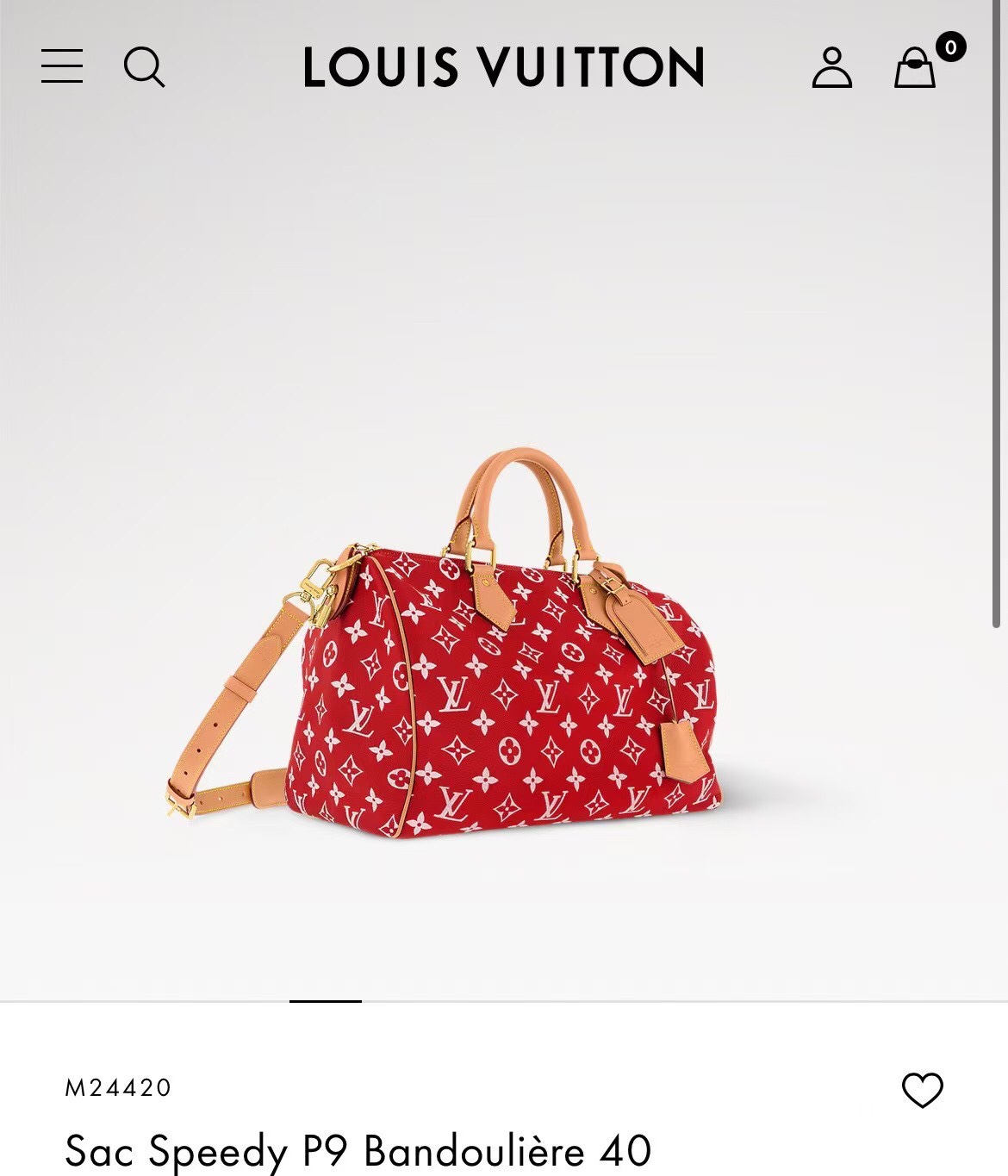Open the account profile icon
Image resolution: width=1008 pixels, height=1176 pixels.
831,67
